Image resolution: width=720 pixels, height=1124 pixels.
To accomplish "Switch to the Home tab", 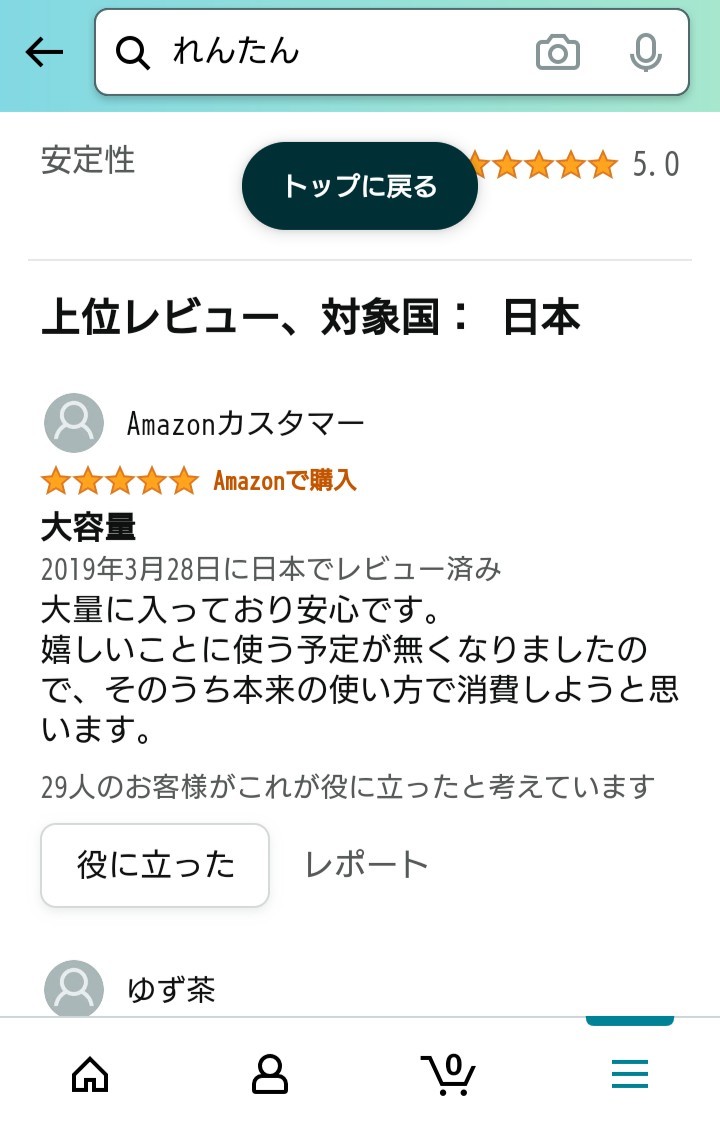I will pyautogui.click(x=90, y=1074).
